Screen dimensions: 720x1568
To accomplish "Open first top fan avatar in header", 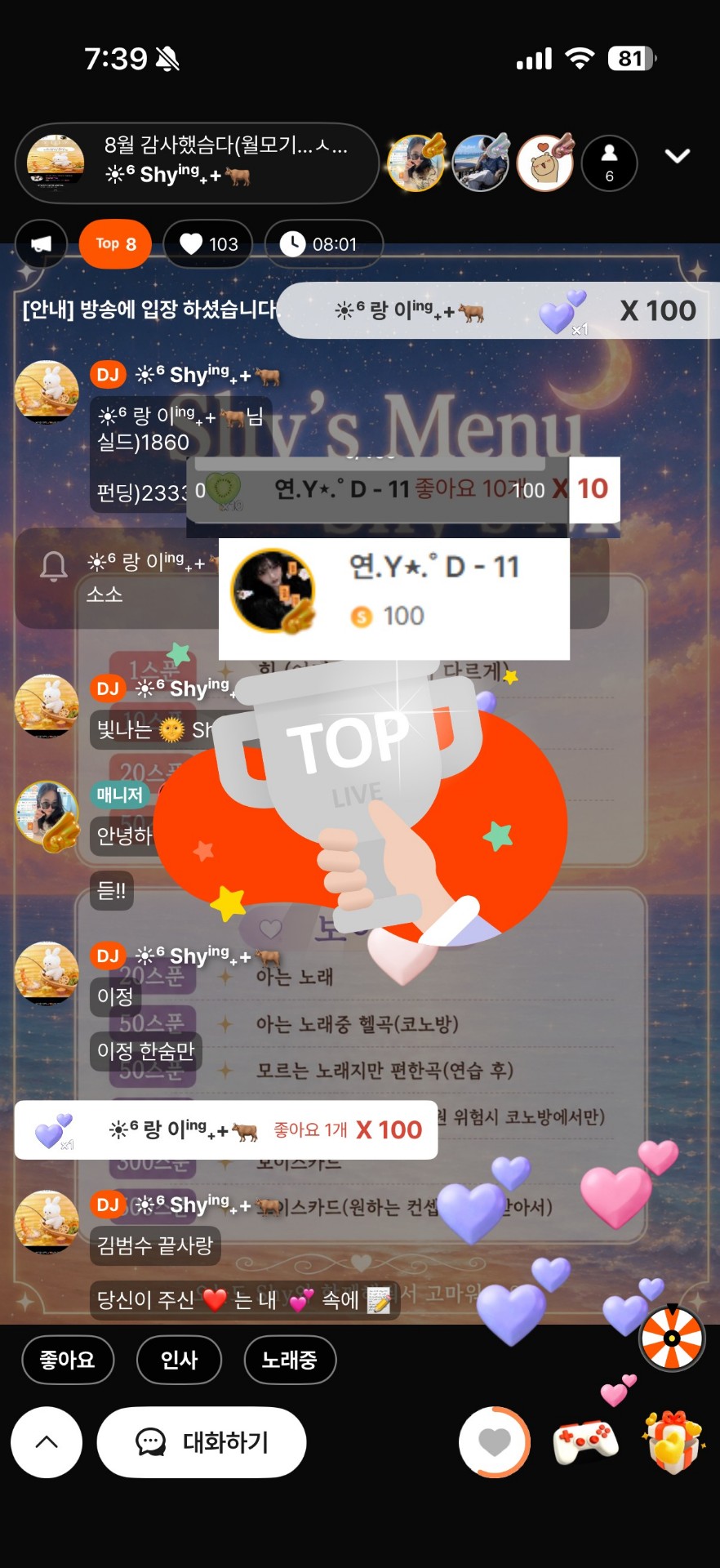I will point(416,162).
